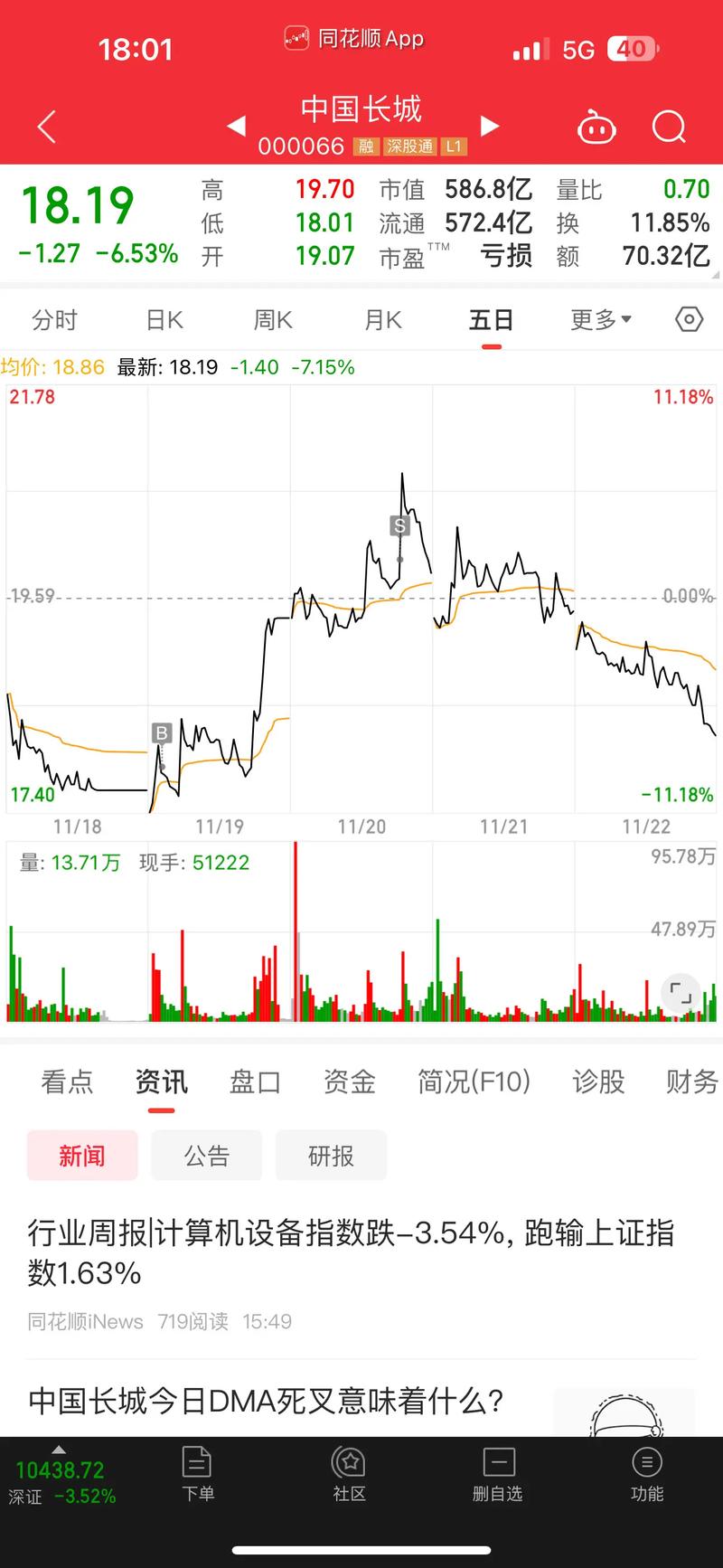Open the 简况(F10) company profile tab
The height and width of the screenshot is (1568, 723).
(x=474, y=1082)
